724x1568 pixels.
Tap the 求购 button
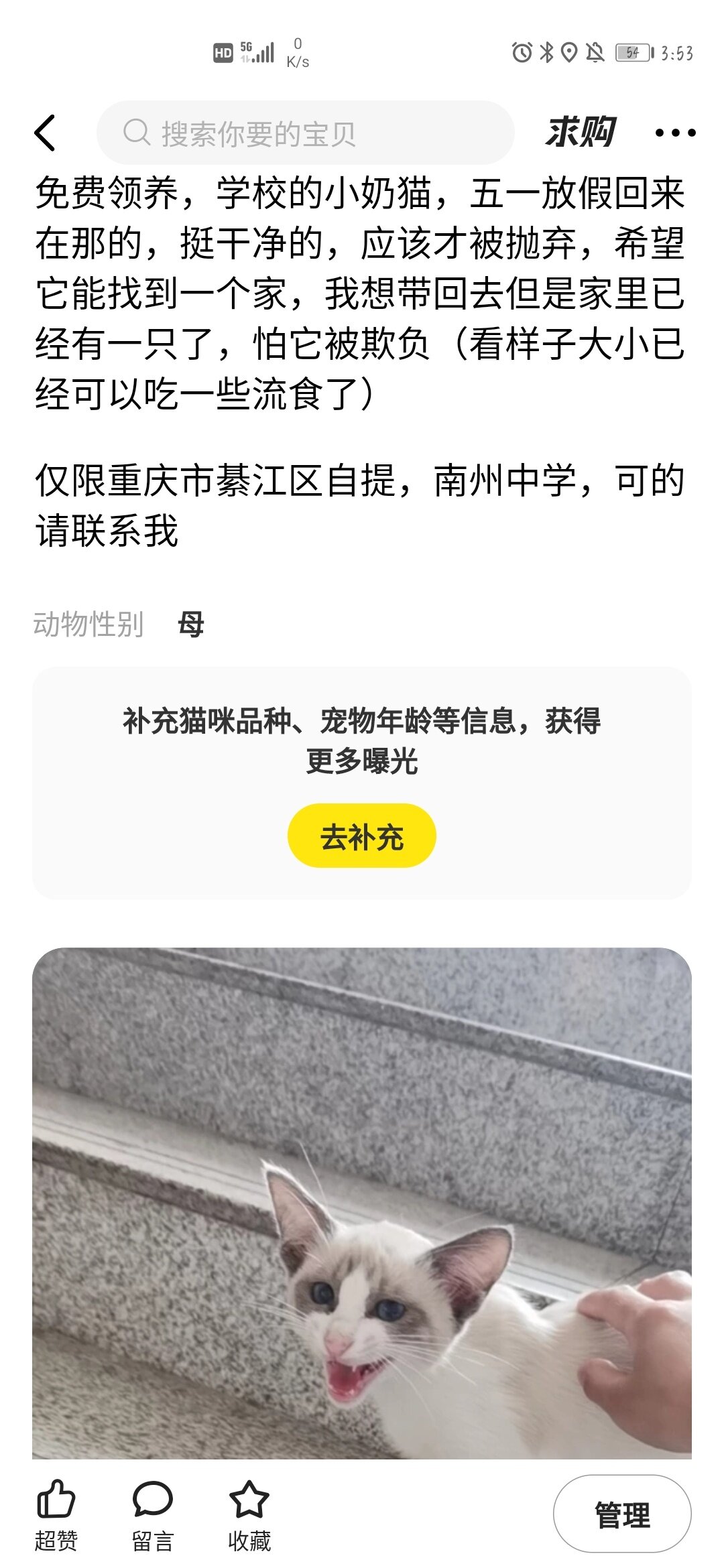point(580,132)
